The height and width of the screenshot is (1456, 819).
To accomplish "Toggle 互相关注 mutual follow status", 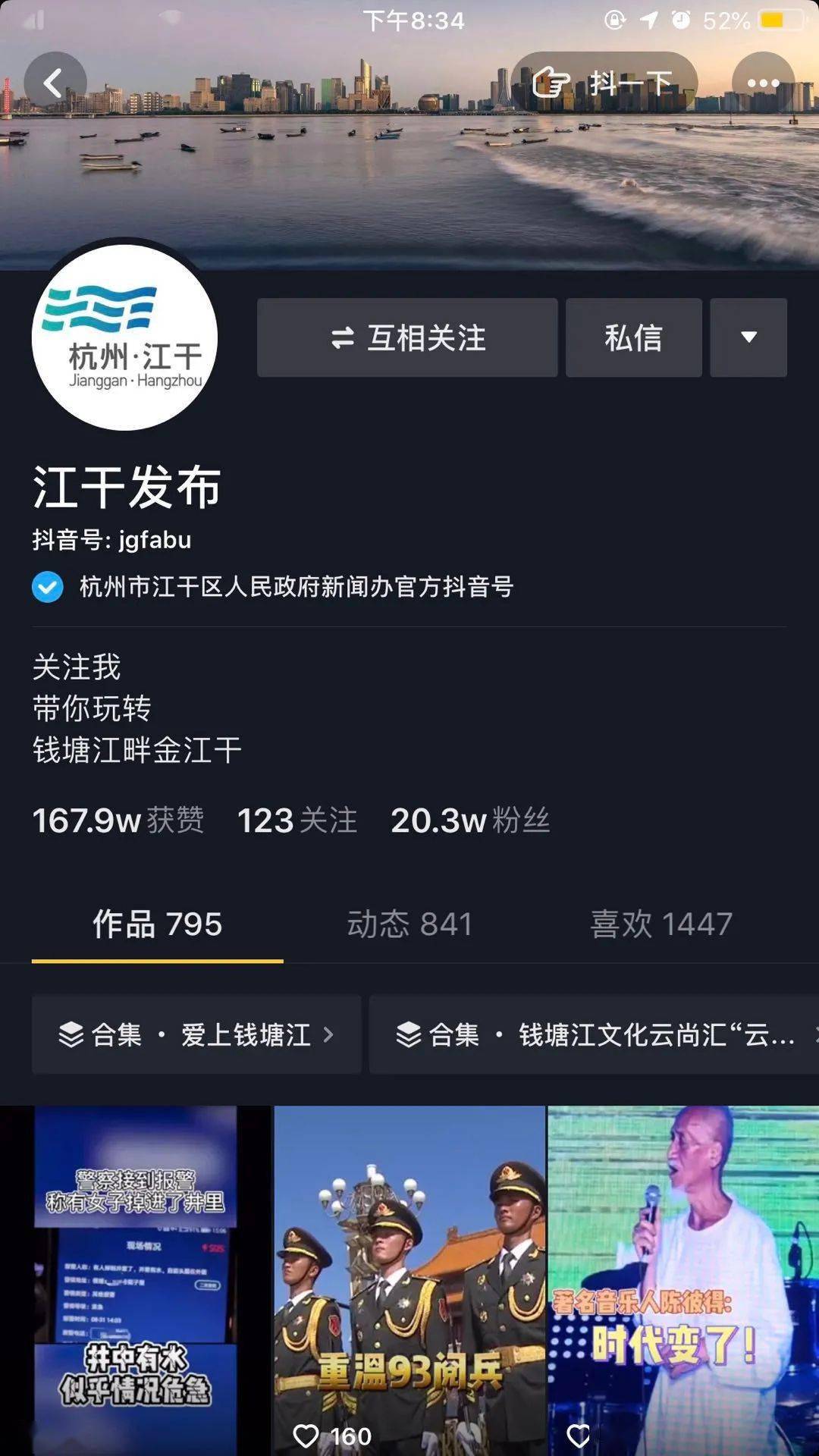I will pyautogui.click(x=407, y=338).
